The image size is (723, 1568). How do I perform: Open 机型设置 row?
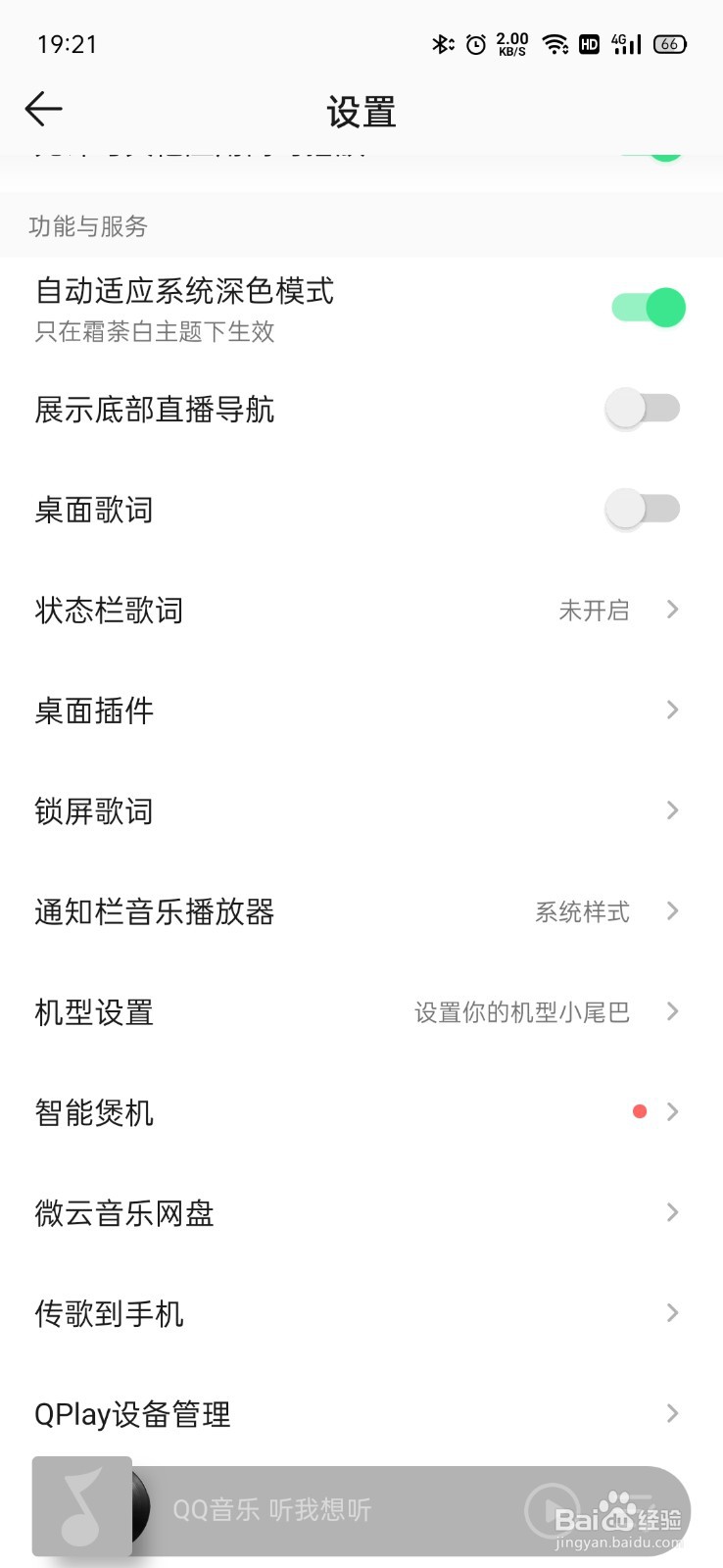tap(361, 1012)
